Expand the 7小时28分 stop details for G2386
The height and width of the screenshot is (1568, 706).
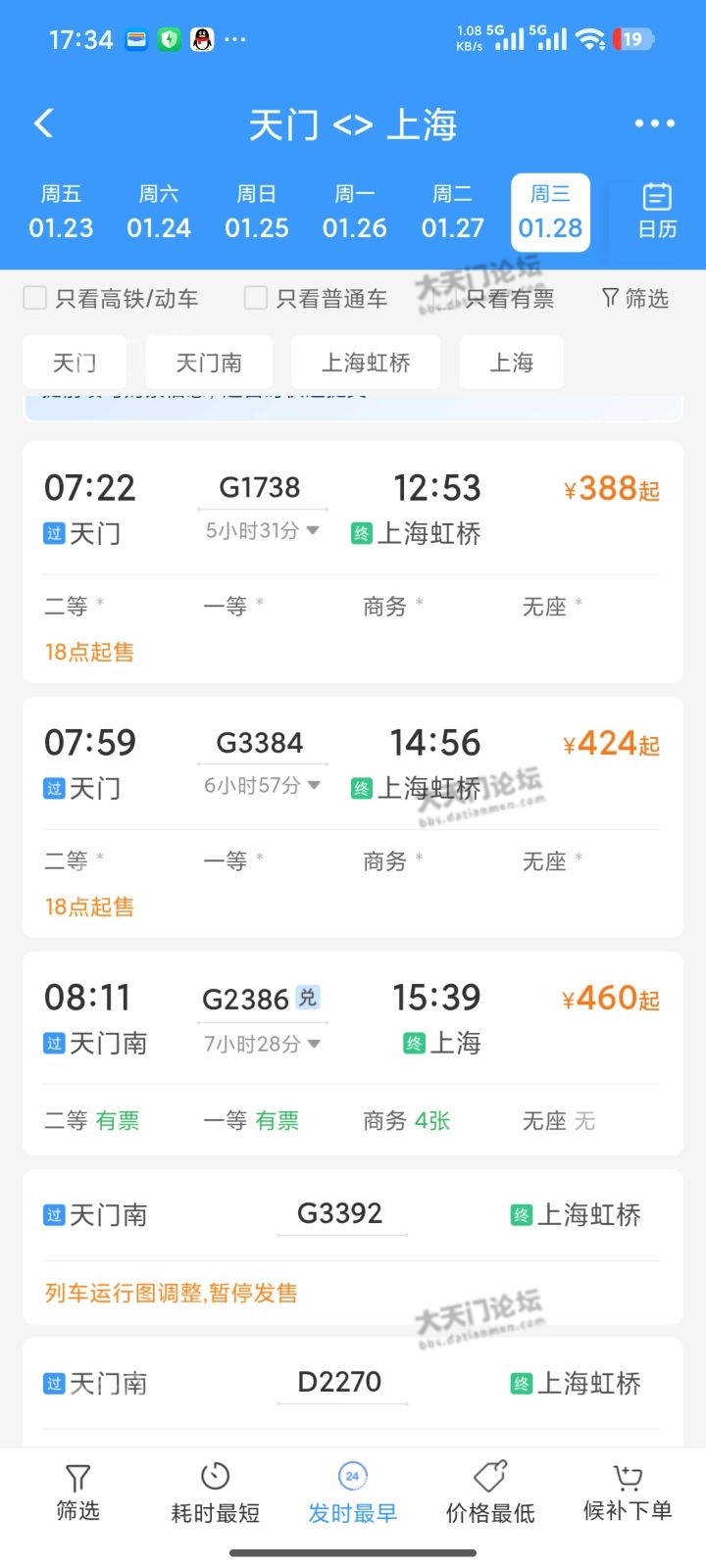click(263, 1044)
